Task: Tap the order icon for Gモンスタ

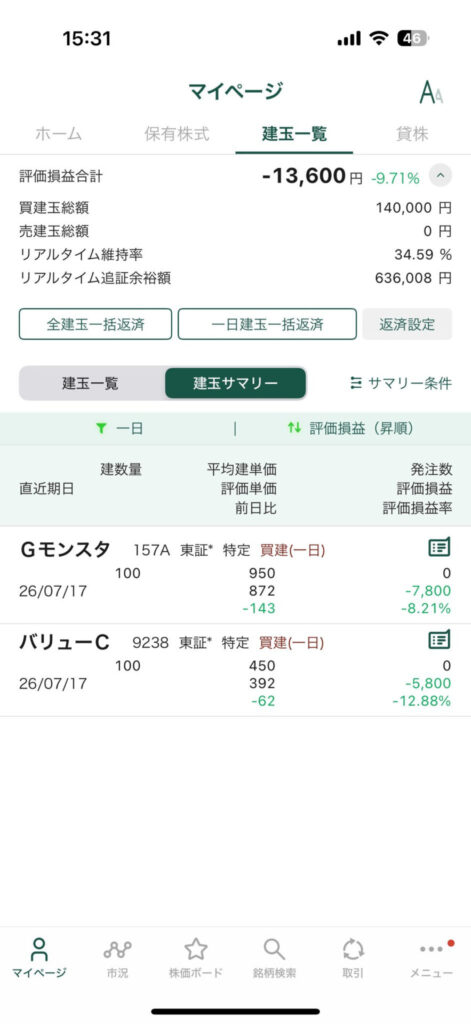Action: click(x=440, y=548)
